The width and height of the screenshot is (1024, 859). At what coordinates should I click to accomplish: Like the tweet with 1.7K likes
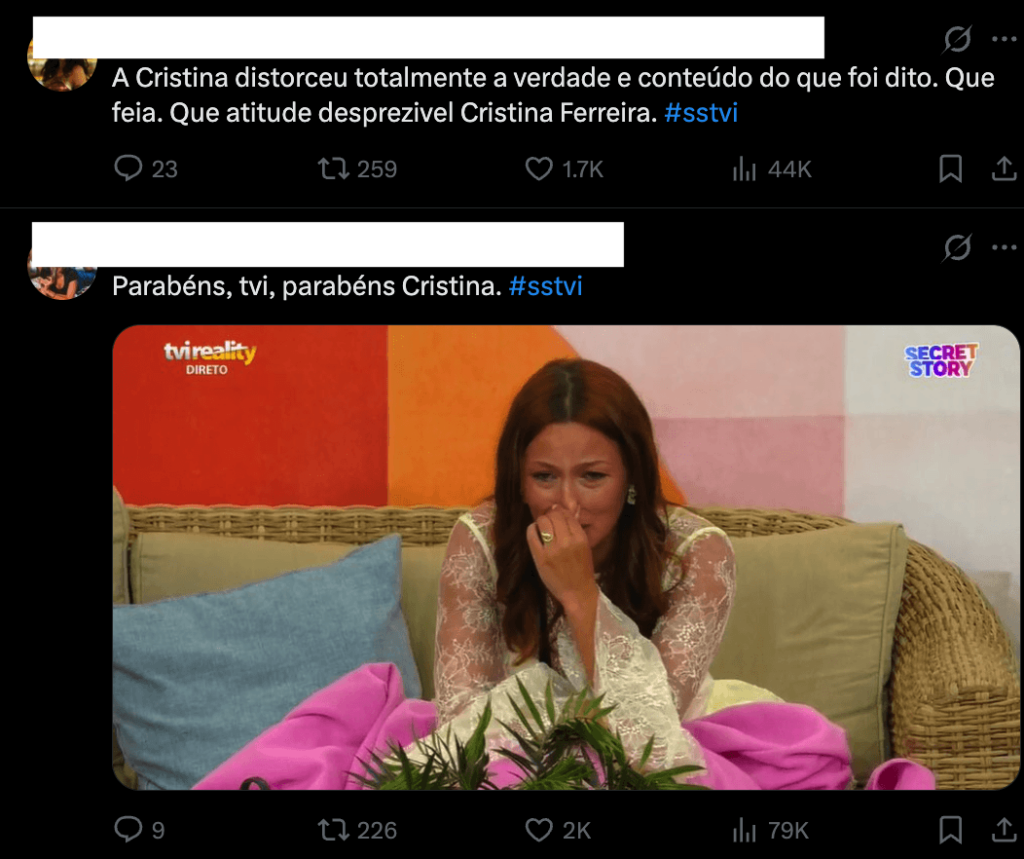point(540,169)
